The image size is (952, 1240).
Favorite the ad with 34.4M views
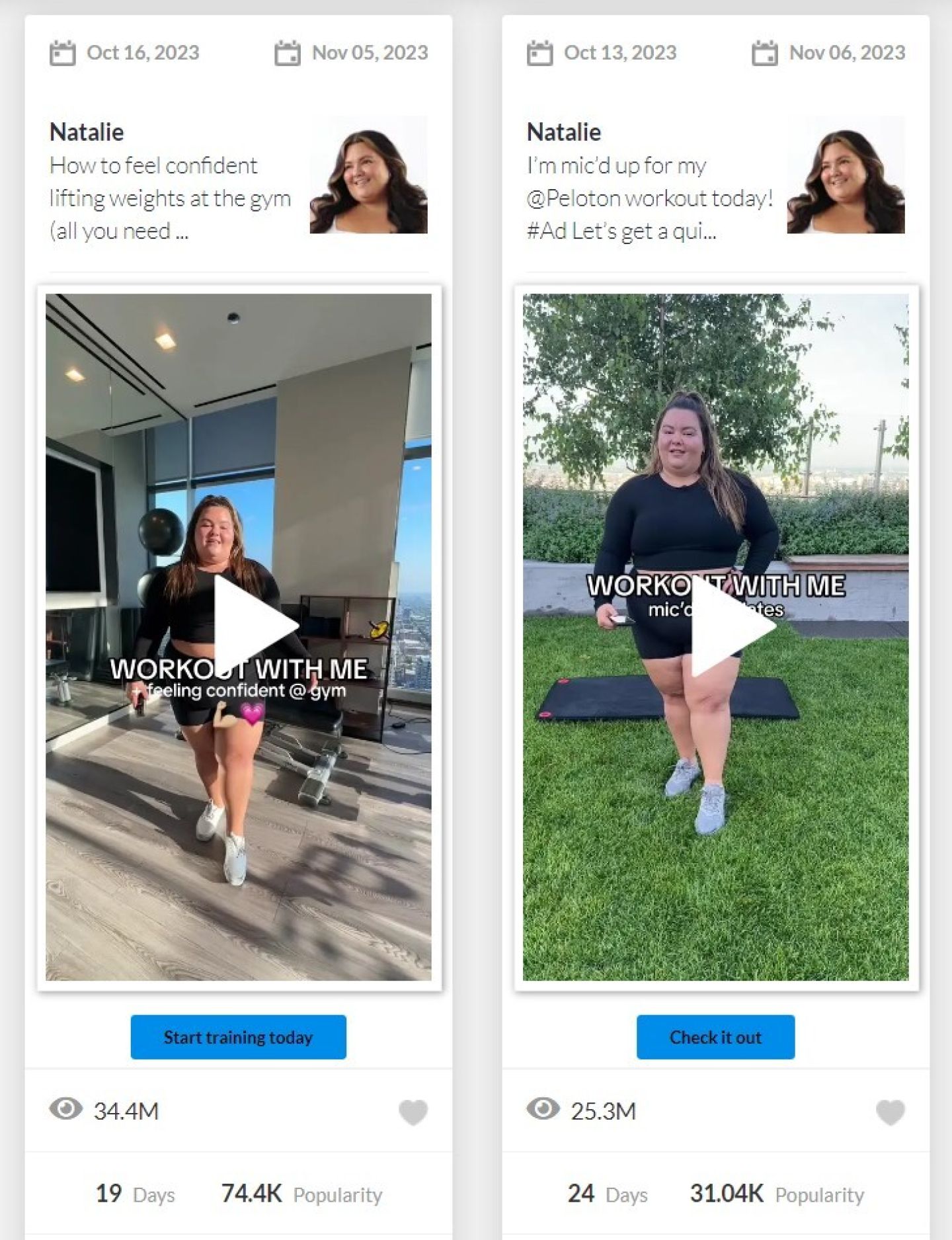click(x=413, y=1112)
